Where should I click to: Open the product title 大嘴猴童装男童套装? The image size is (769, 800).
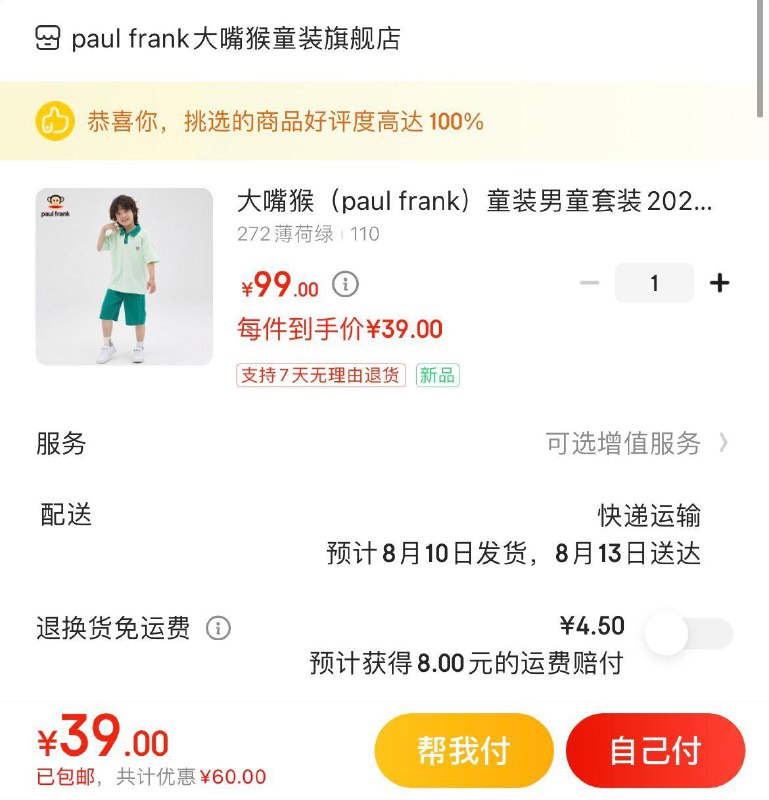click(474, 201)
